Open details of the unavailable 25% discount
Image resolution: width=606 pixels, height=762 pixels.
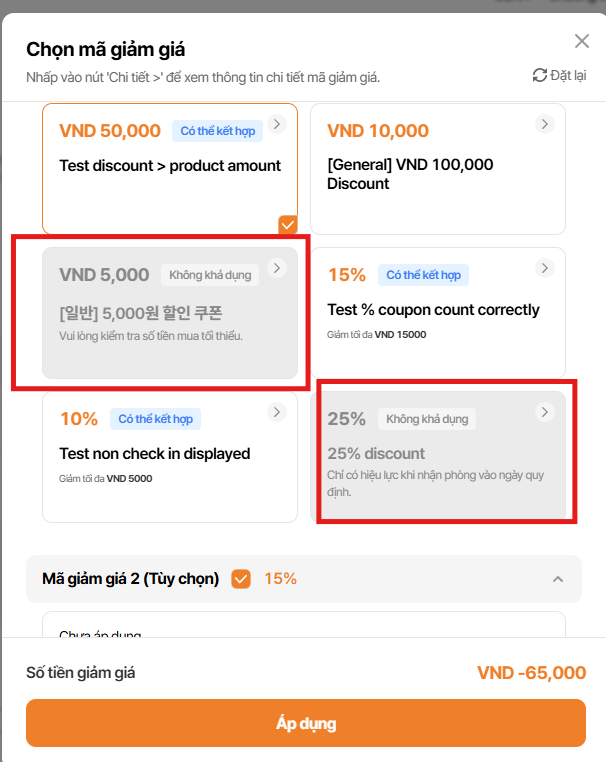pyautogui.click(x=544, y=412)
